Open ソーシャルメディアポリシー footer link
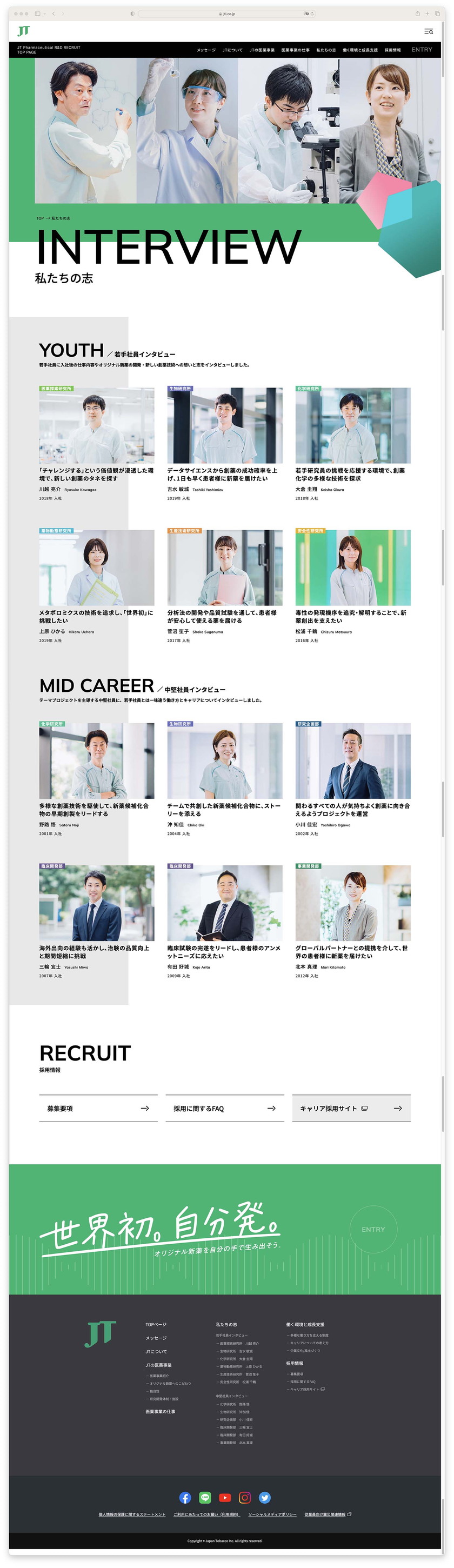The width and height of the screenshot is (454, 1568). pyautogui.click(x=272, y=1514)
